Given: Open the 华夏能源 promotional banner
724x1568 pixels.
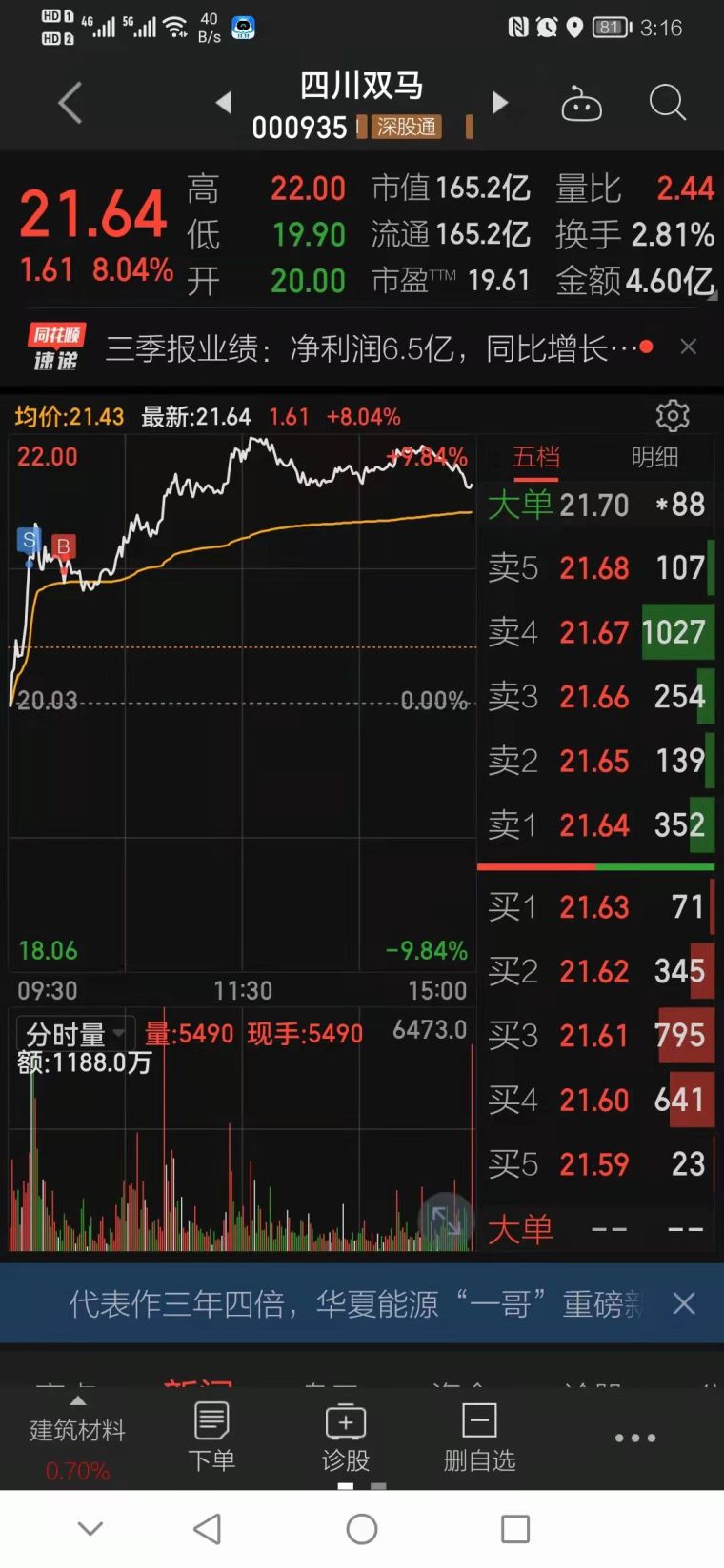Looking at the screenshot, I should click(354, 1303).
